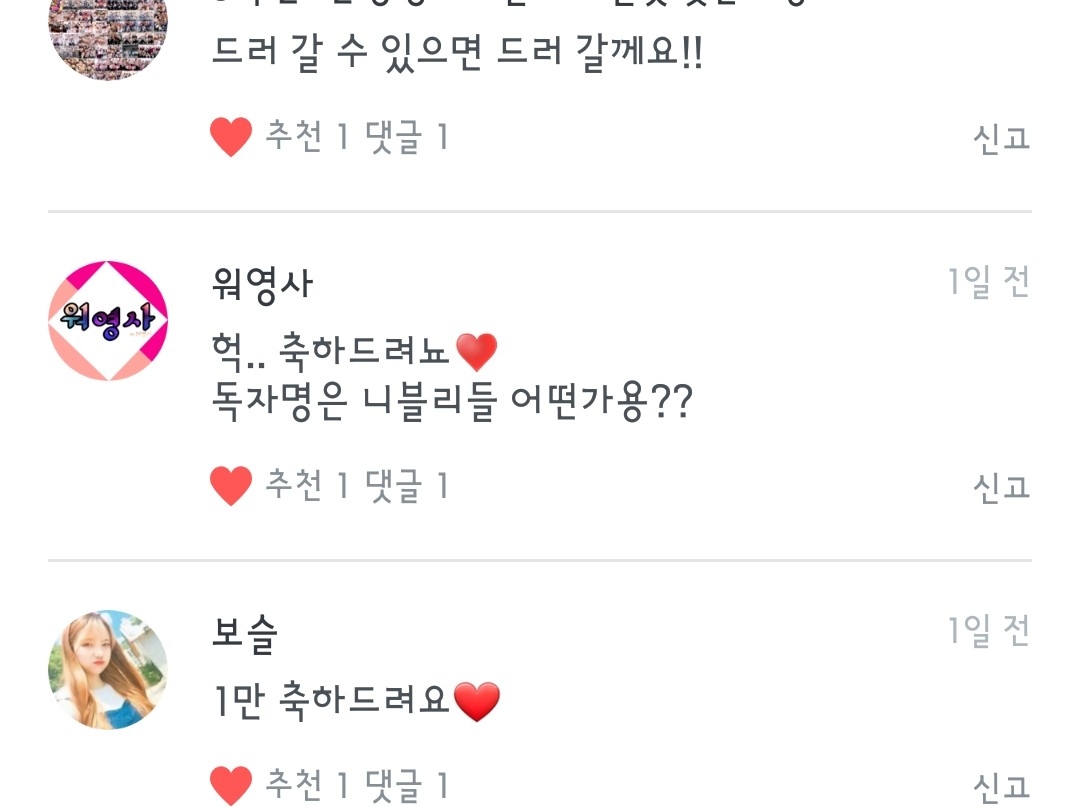The image size is (1080, 810).
Task: Open the username 워영사
Action: click(262, 284)
